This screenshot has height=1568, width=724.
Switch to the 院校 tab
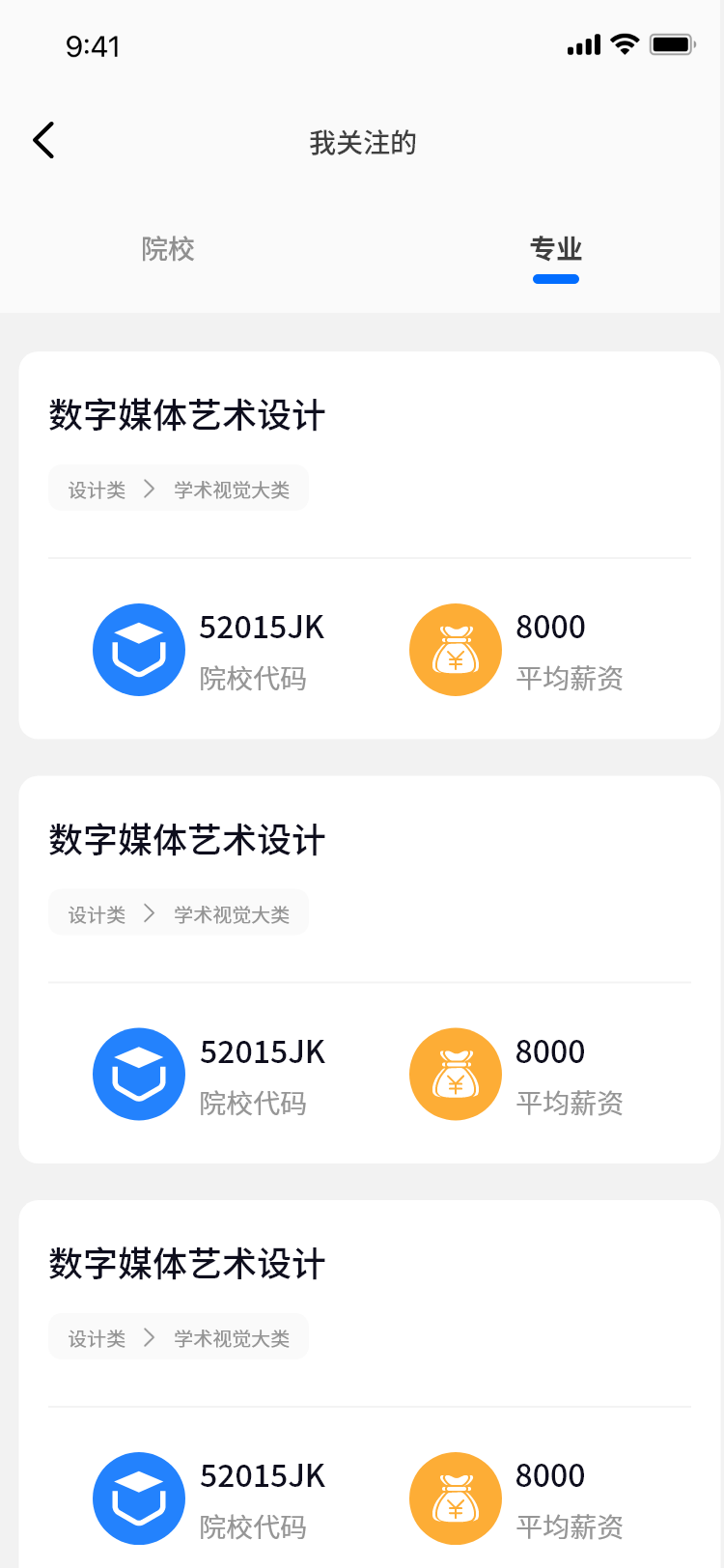pos(168,249)
